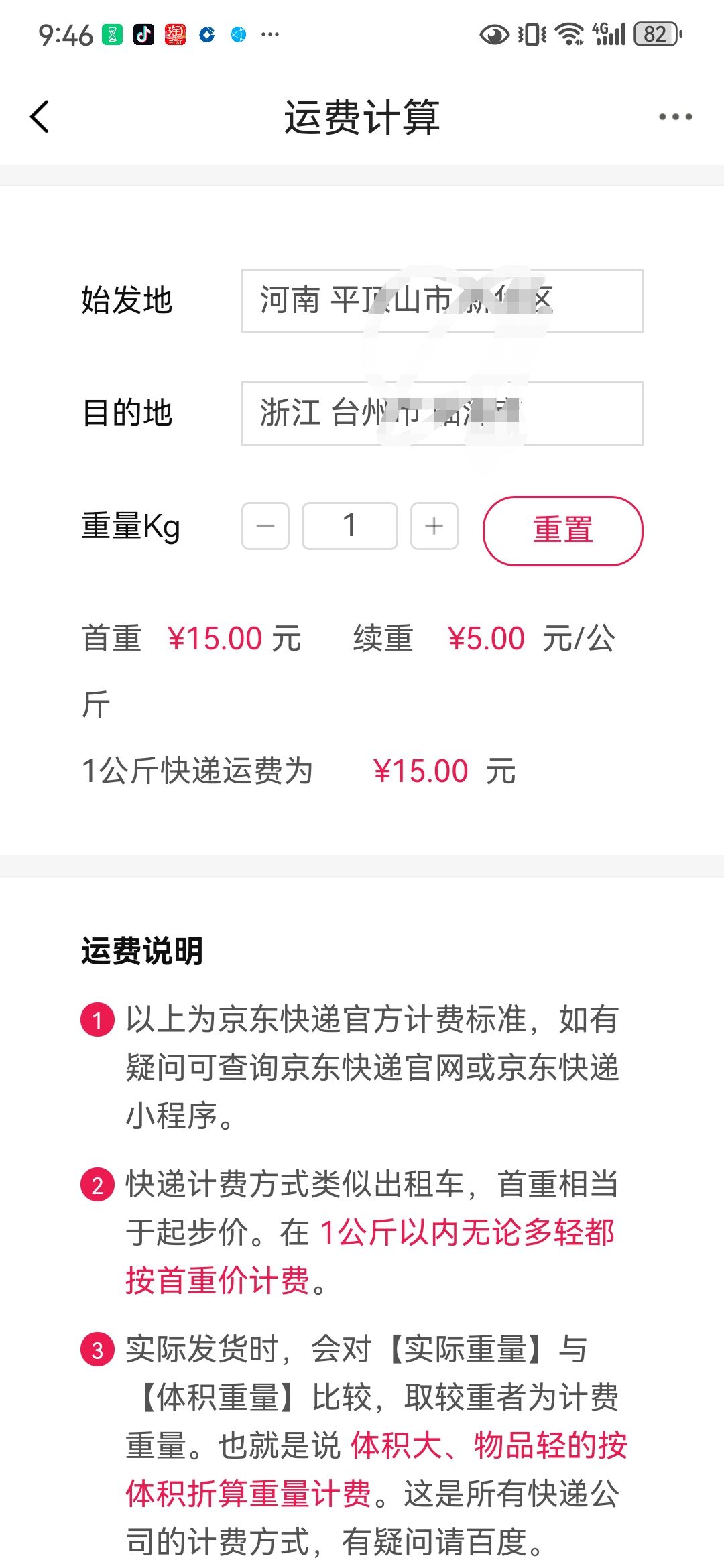The width and height of the screenshot is (724, 1568).
Task: Increase the weight with the plus button
Action: pos(434,526)
